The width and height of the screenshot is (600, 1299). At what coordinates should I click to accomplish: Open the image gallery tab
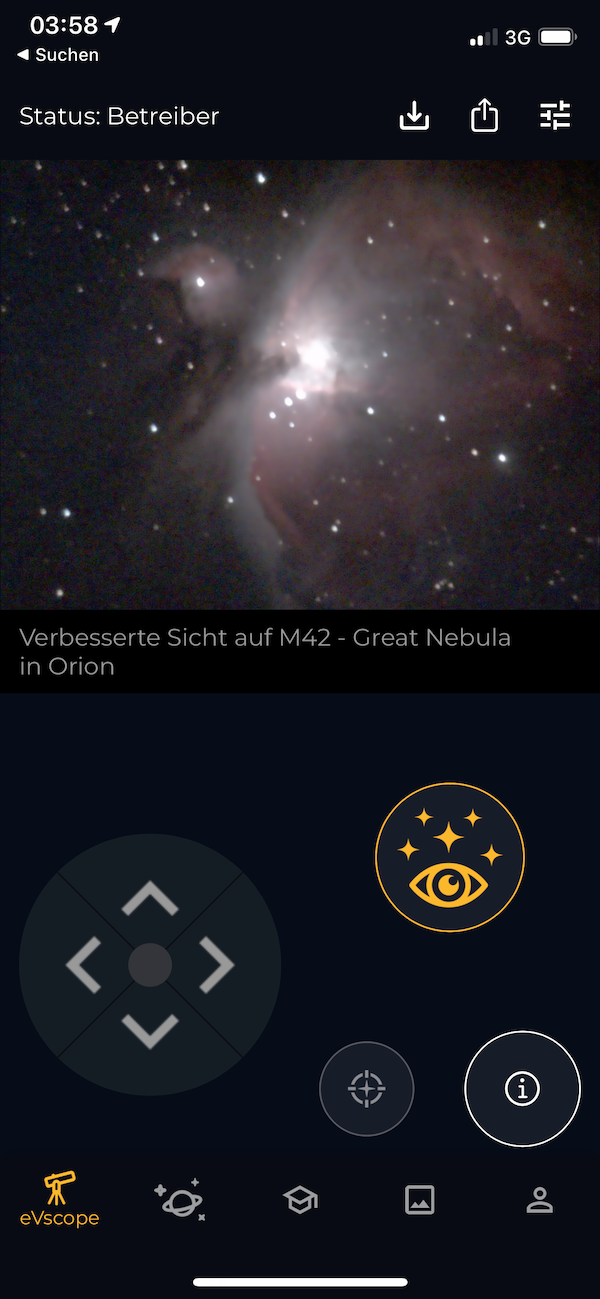[x=420, y=1199]
